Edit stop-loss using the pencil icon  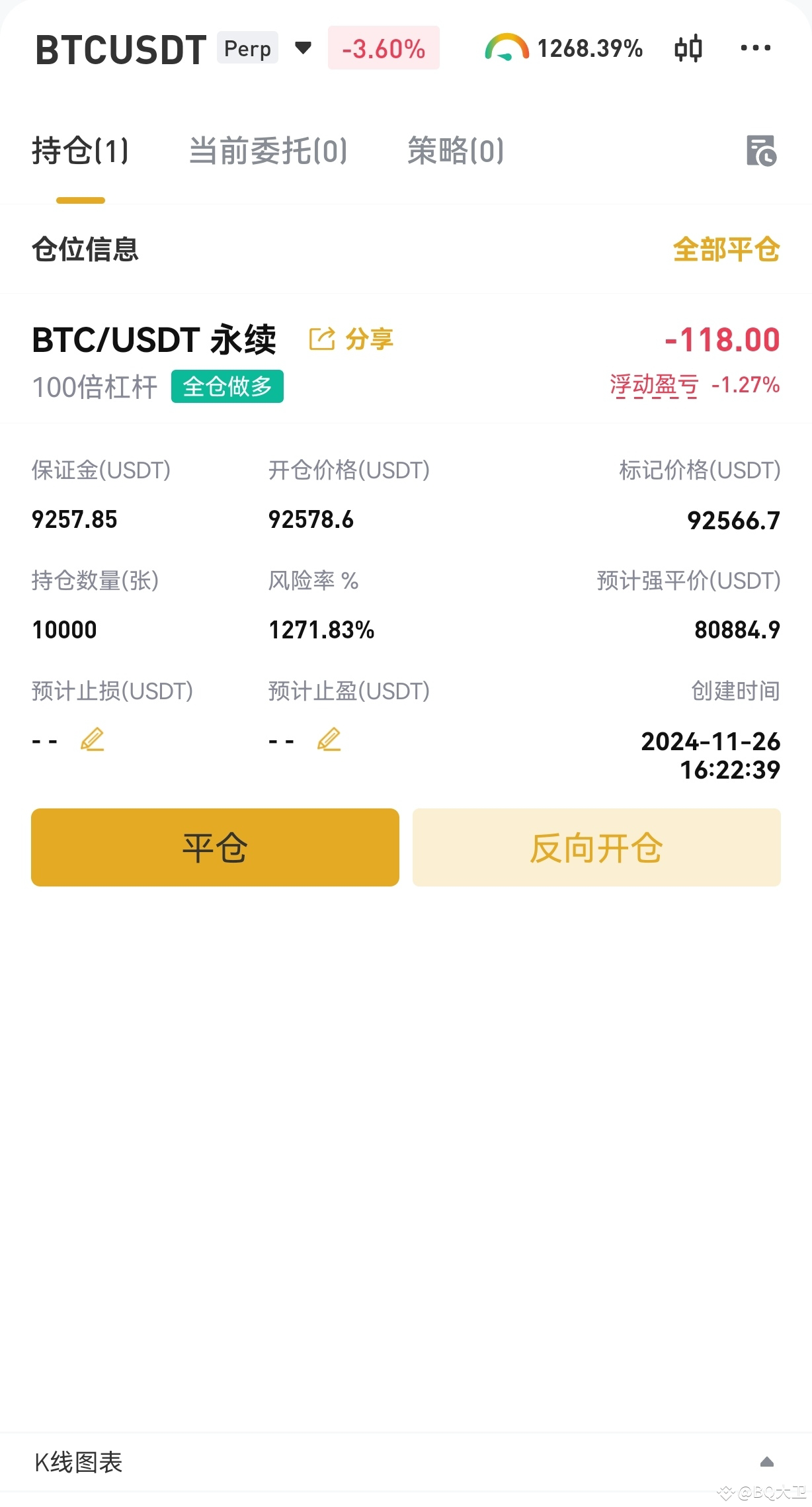click(x=93, y=739)
